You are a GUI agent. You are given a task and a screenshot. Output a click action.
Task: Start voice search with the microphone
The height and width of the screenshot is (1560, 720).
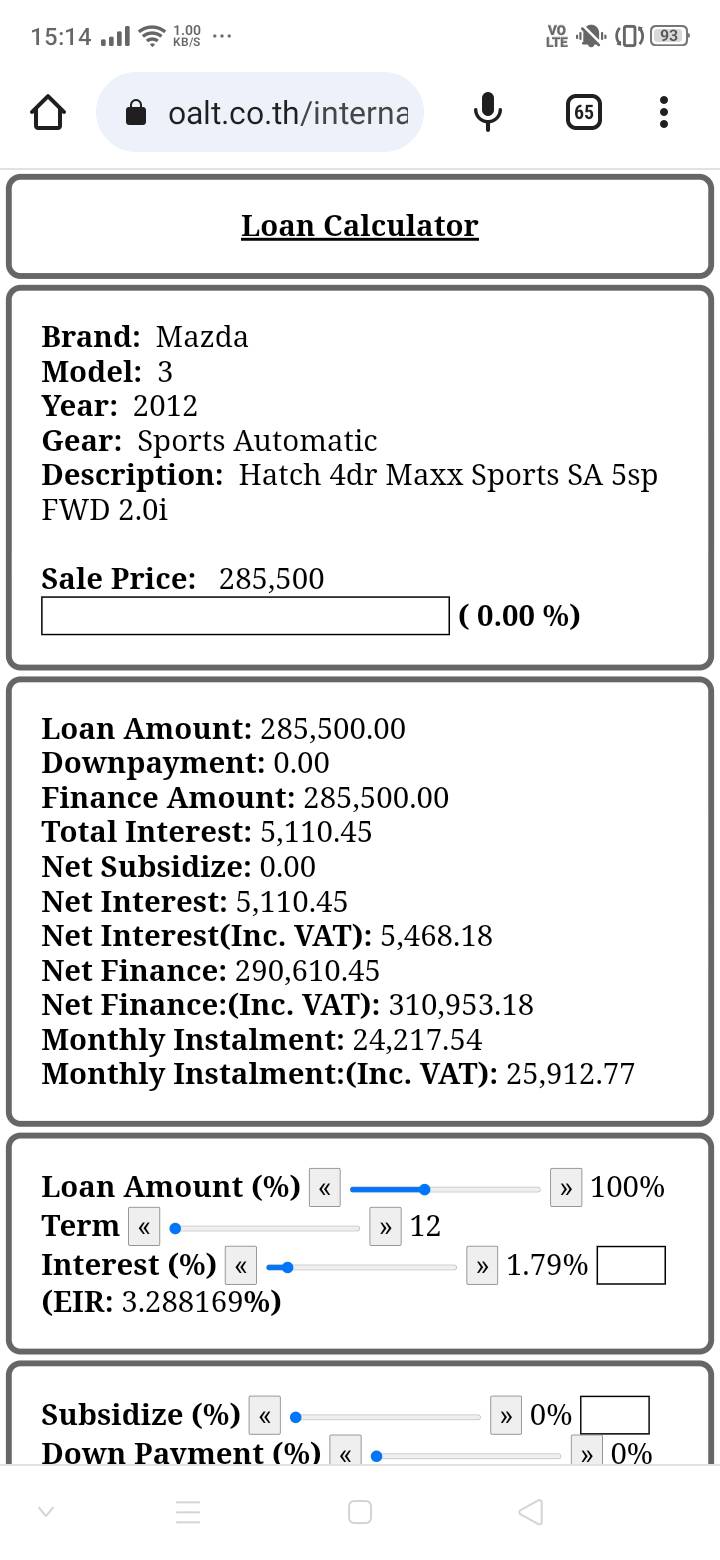tap(487, 113)
